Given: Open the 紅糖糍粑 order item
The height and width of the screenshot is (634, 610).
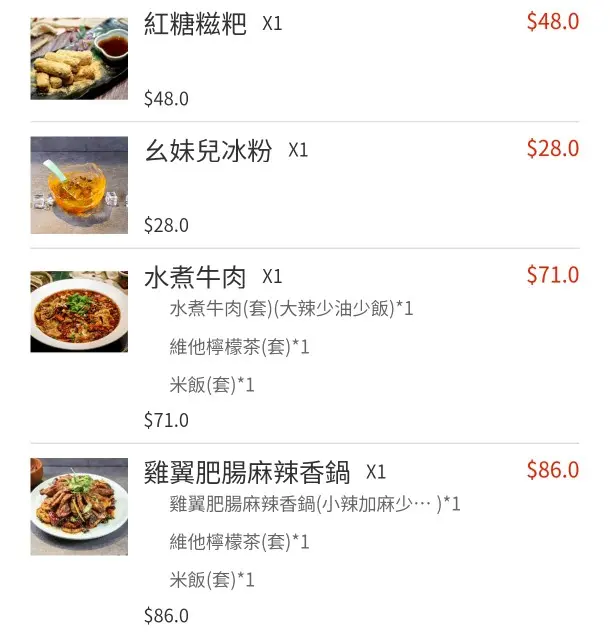Looking at the screenshot, I should (195, 24).
